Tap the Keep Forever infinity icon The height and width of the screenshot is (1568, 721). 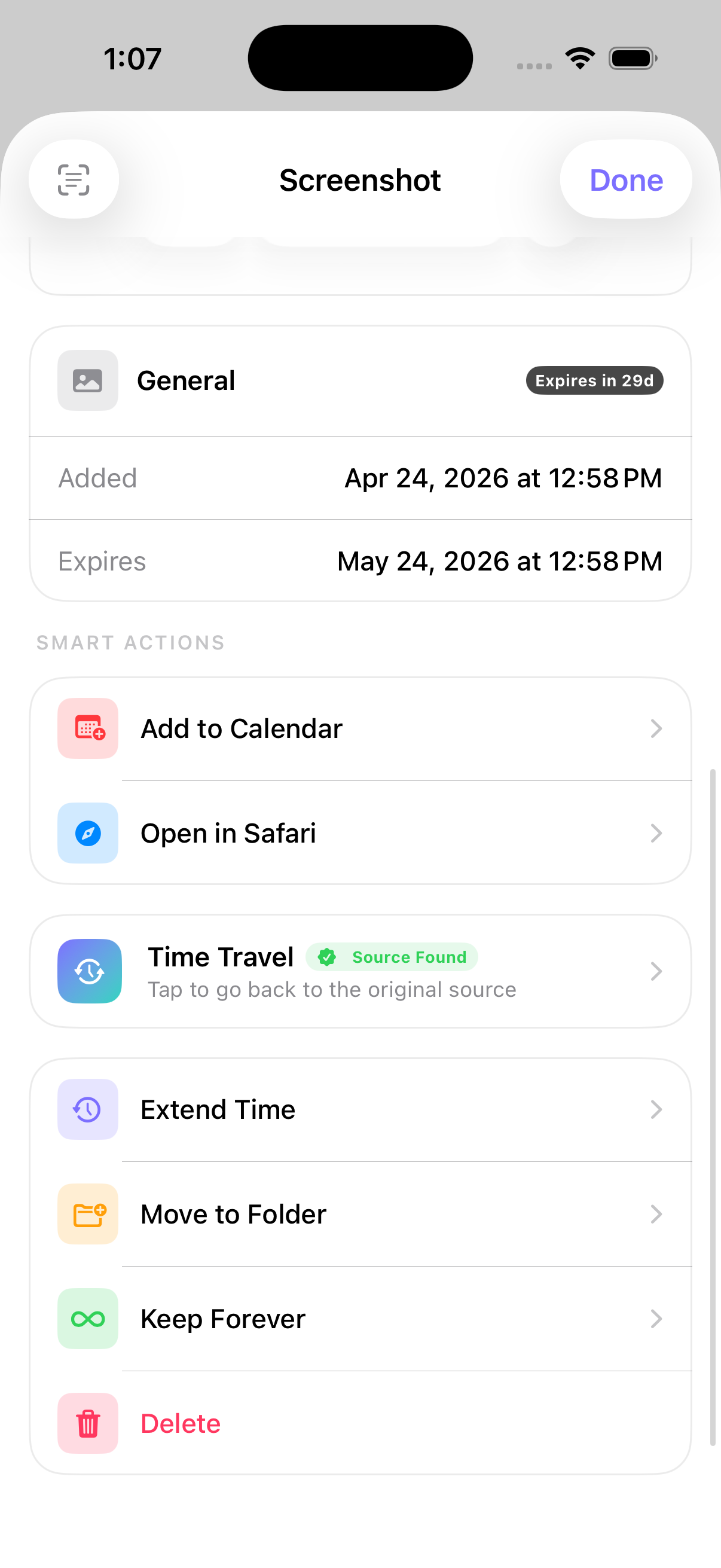[x=87, y=1319]
